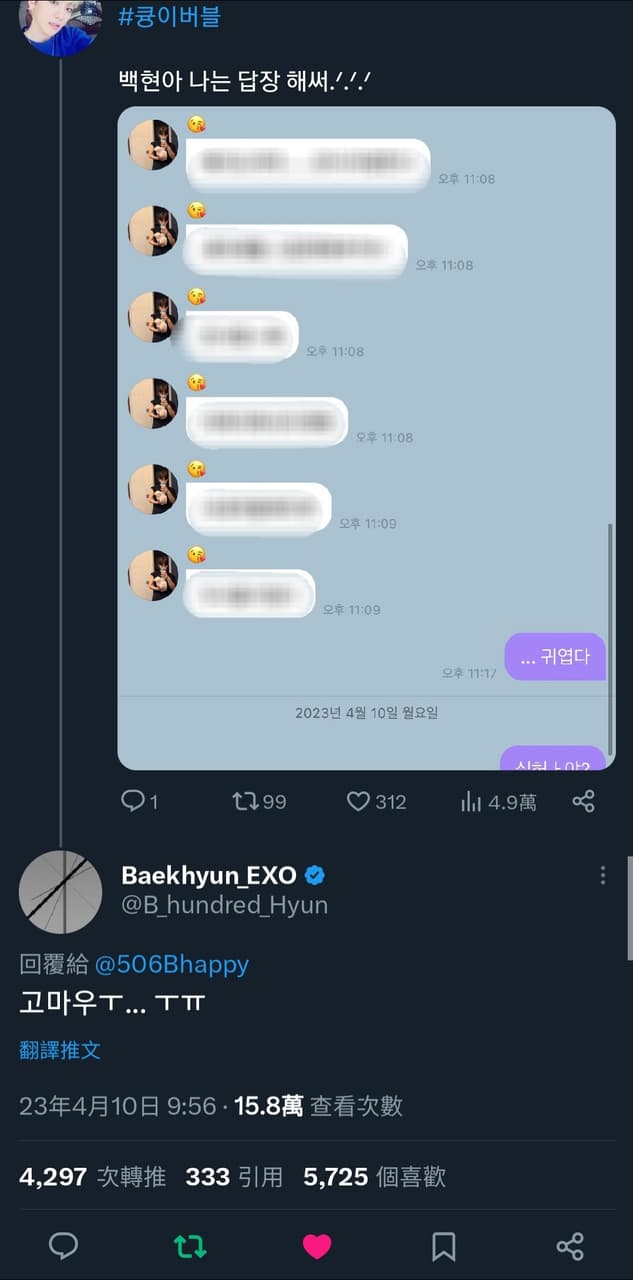Undo retweet of Baekhyun_EXO's tweet
Viewport: 633px width, 1280px height.
(190, 1246)
